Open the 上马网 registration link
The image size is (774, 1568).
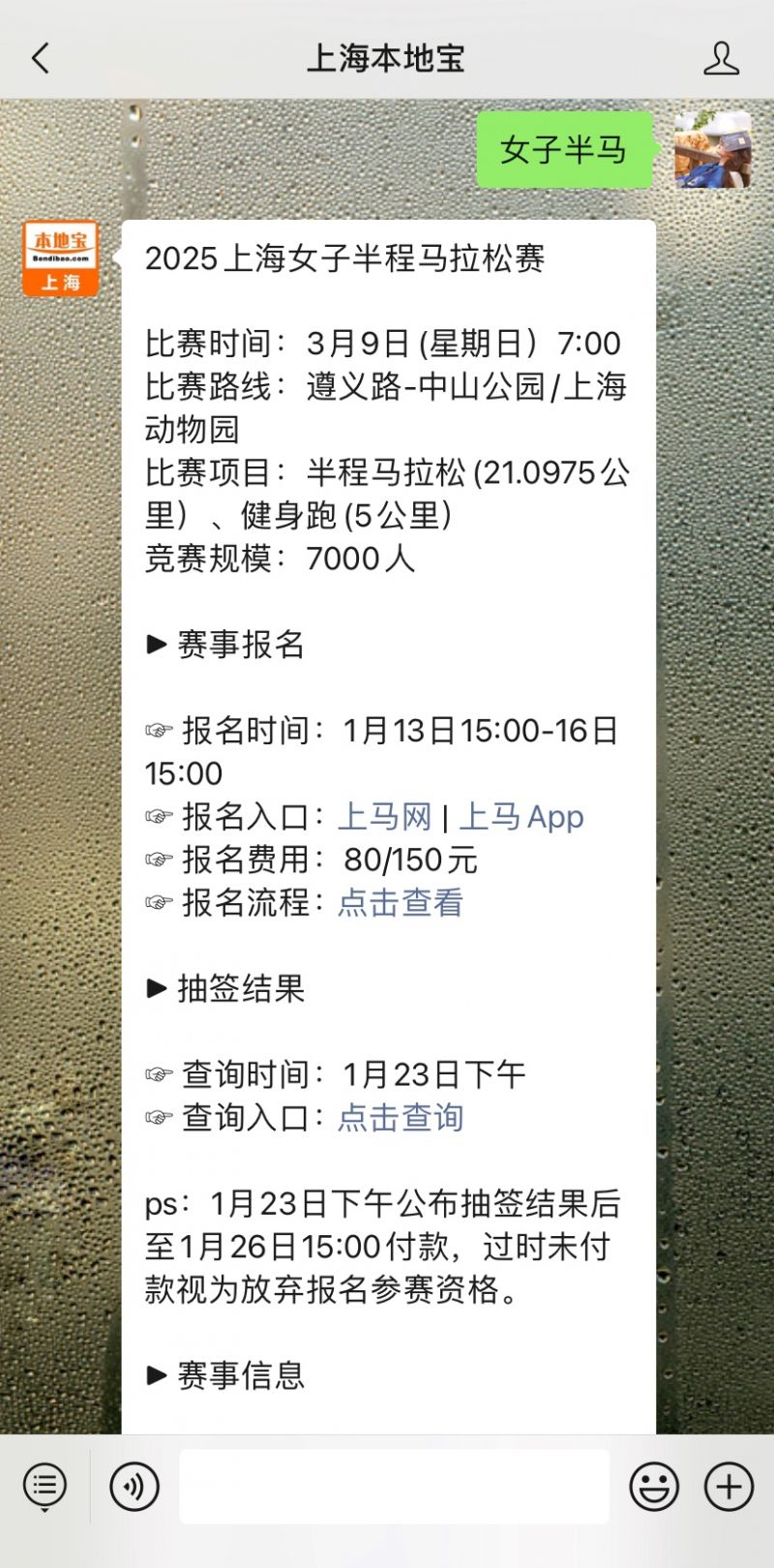[384, 817]
